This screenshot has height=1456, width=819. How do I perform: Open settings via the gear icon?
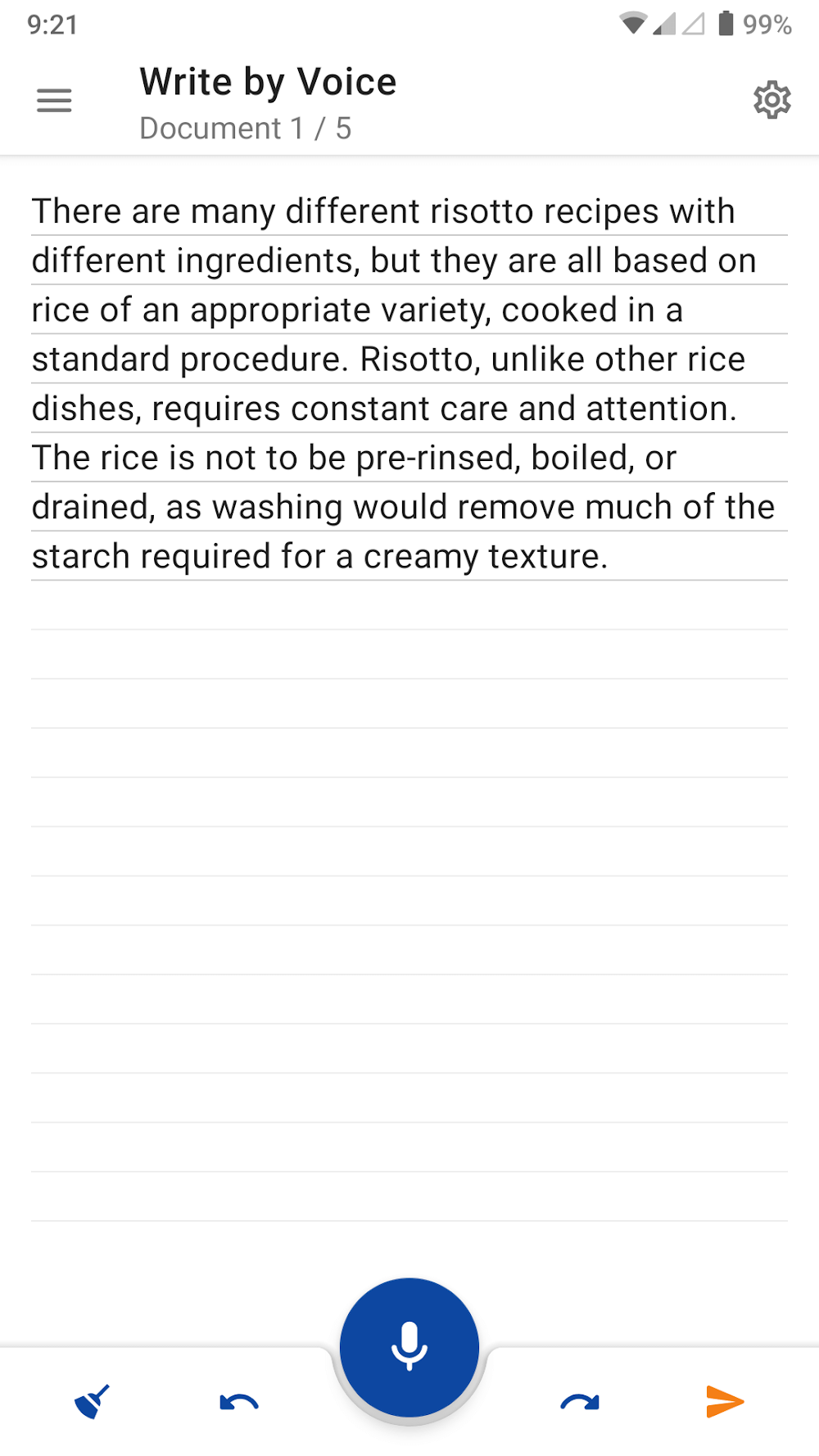pyautogui.click(x=771, y=101)
